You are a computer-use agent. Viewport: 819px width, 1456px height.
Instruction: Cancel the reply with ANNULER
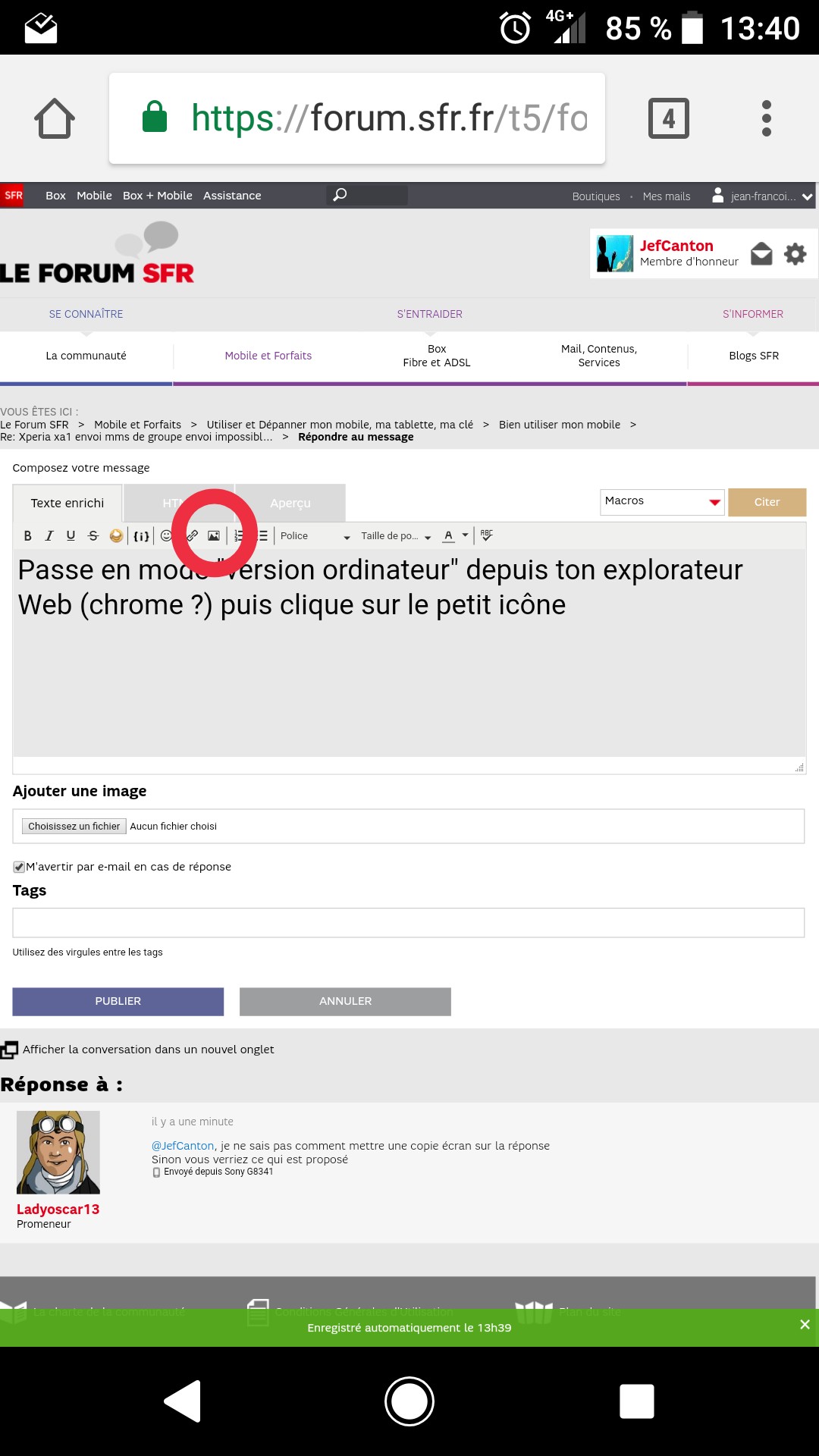[345, 1001]
